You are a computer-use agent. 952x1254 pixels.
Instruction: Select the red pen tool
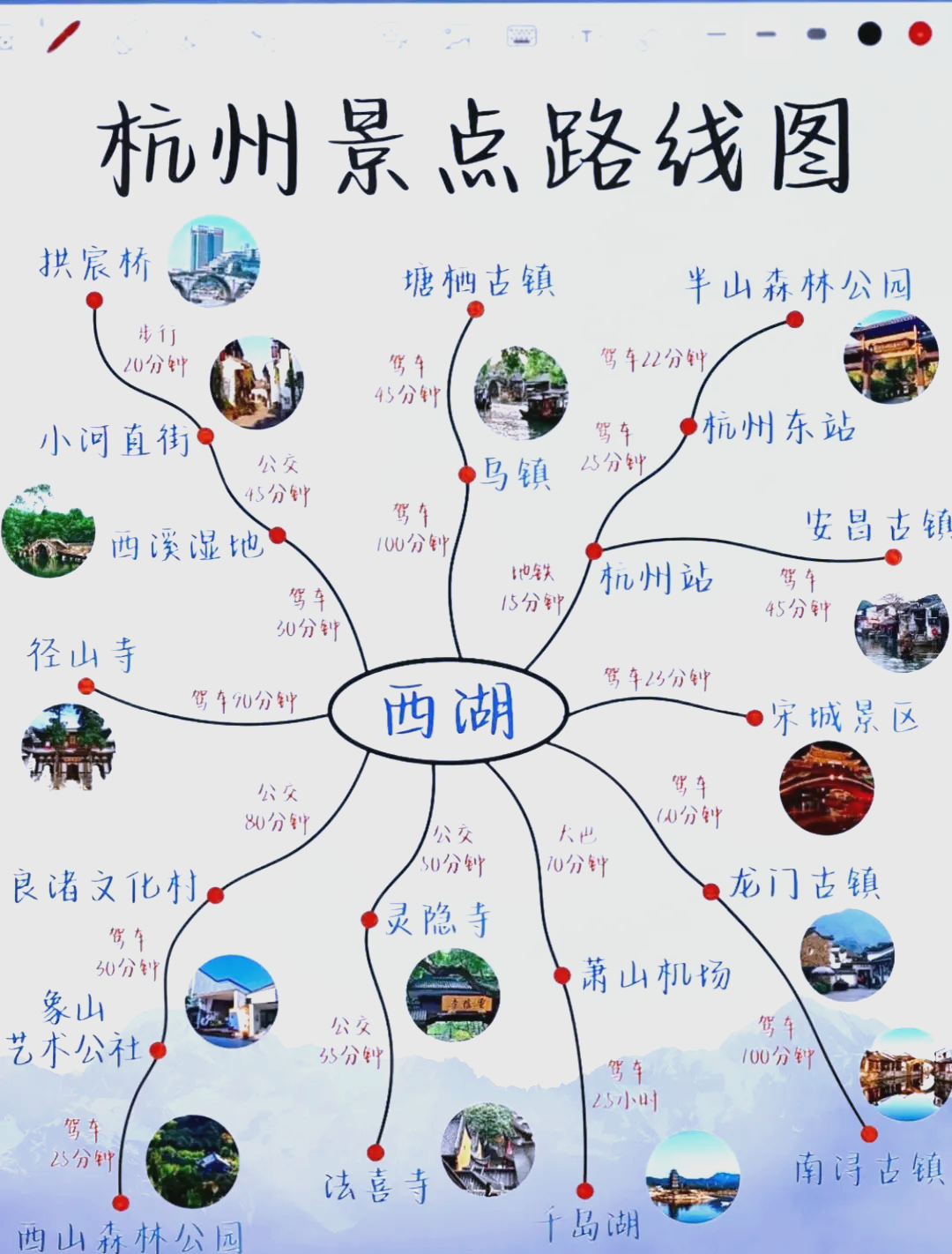pos(63,35)
